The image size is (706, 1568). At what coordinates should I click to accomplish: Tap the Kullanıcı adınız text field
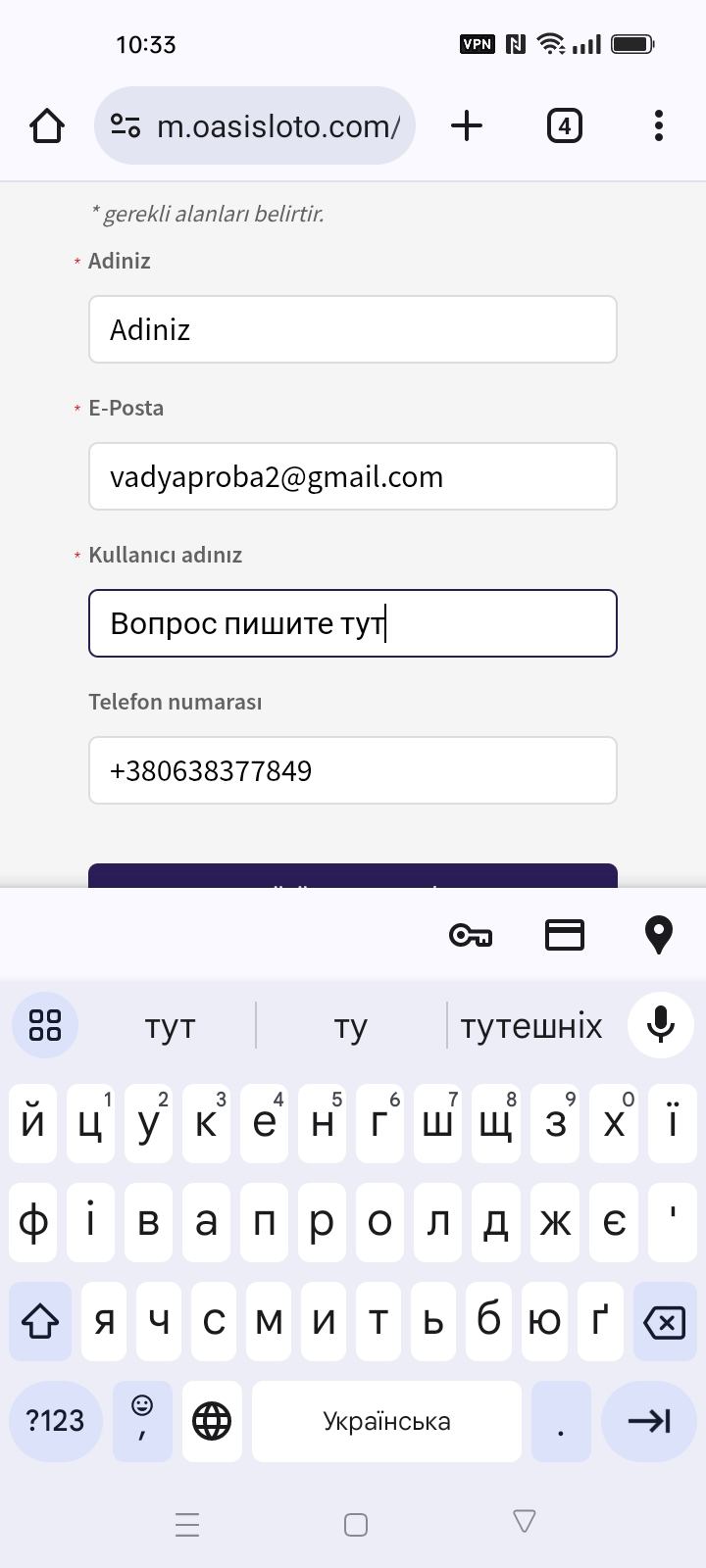coord(352,623)
